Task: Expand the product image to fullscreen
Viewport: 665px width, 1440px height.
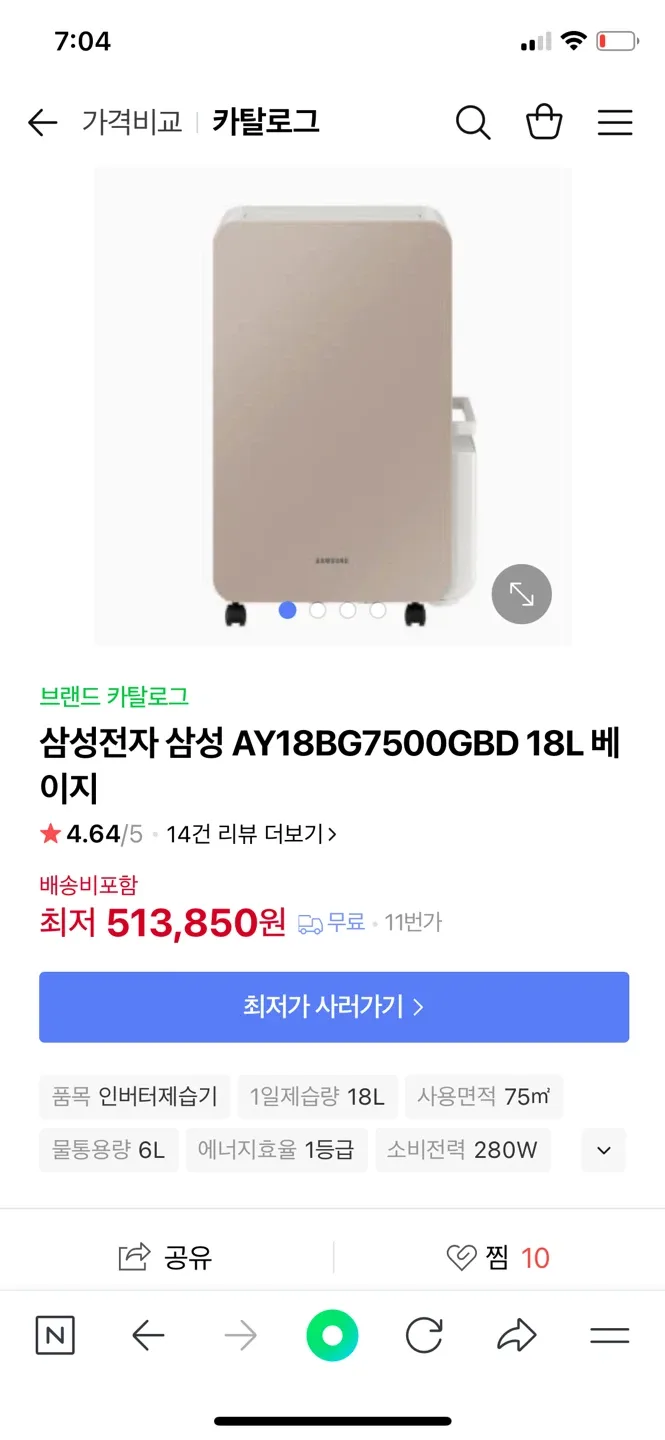Action: click(x=521, y=594)
